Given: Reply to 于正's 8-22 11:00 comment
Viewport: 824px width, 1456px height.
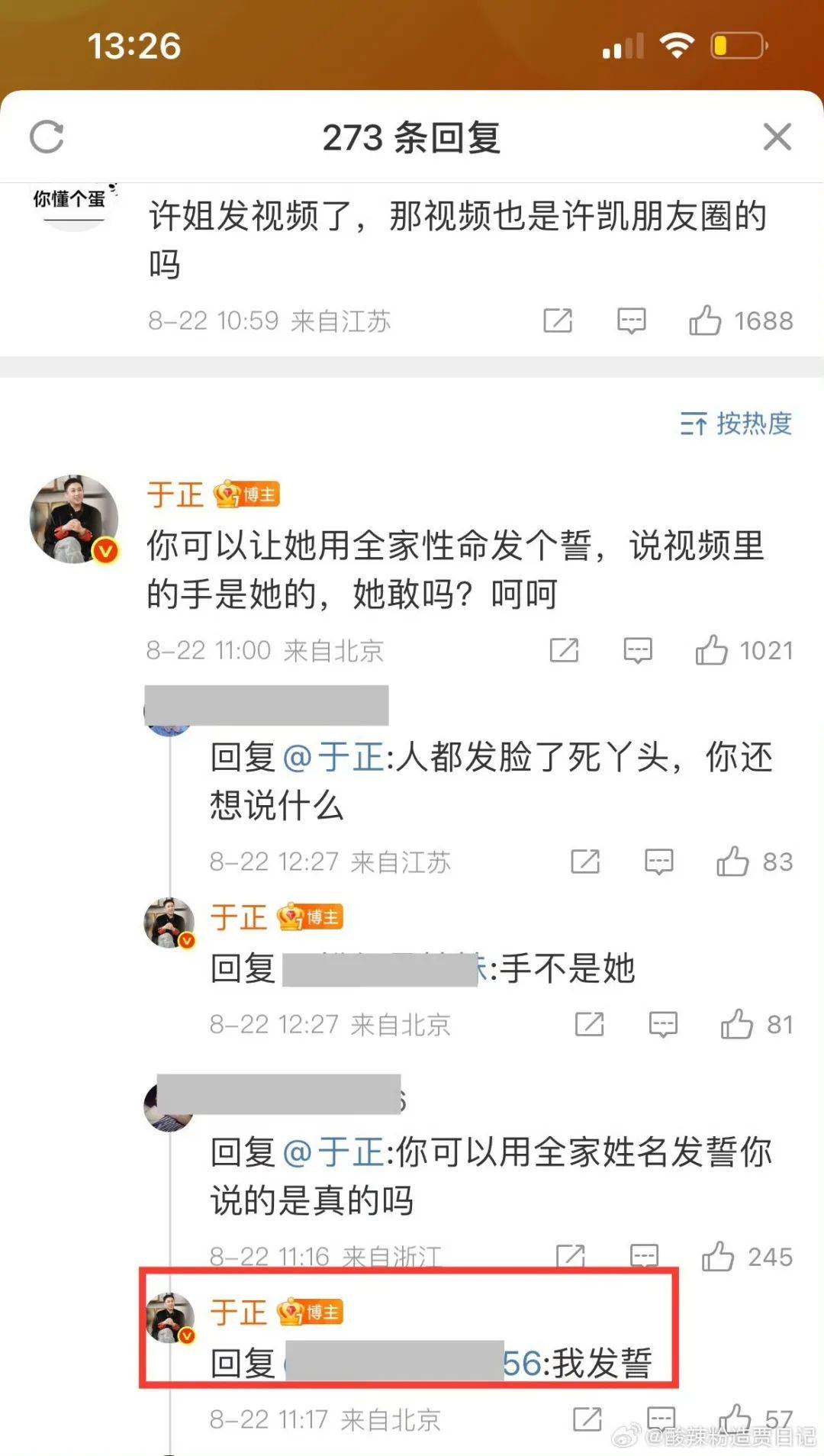Looking at the screenshot, I should point(638,650).
